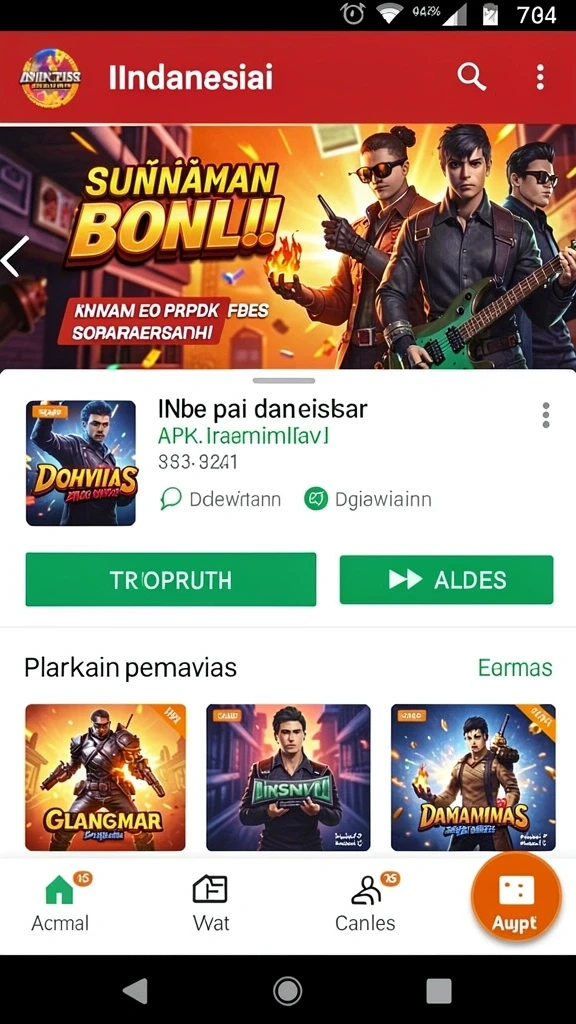Go back with the system back button
Screen dimensions: 576x1024
coord(136,991)
